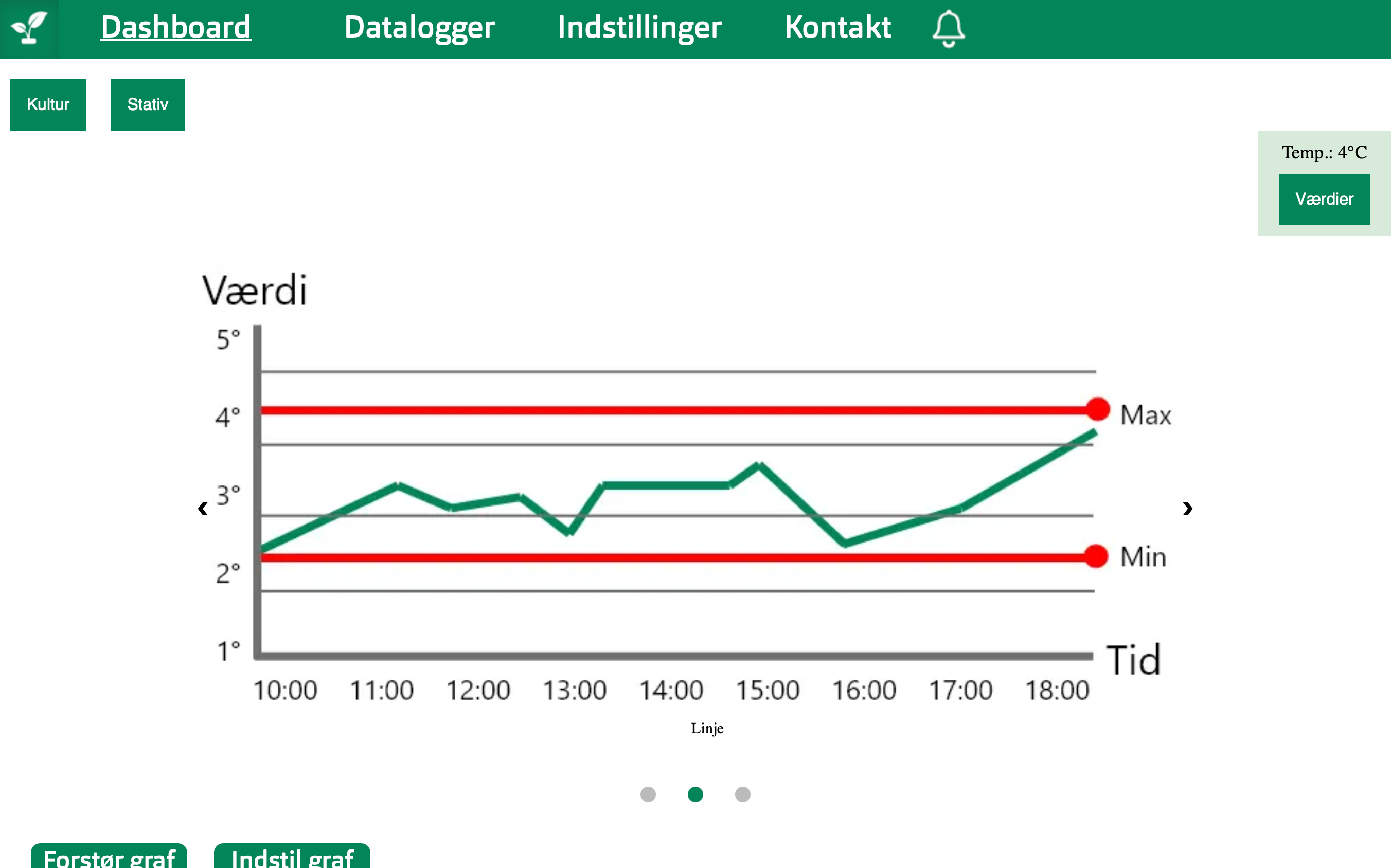Open Indstillinger settings
1391x868 pixels.
coord(639,27)
